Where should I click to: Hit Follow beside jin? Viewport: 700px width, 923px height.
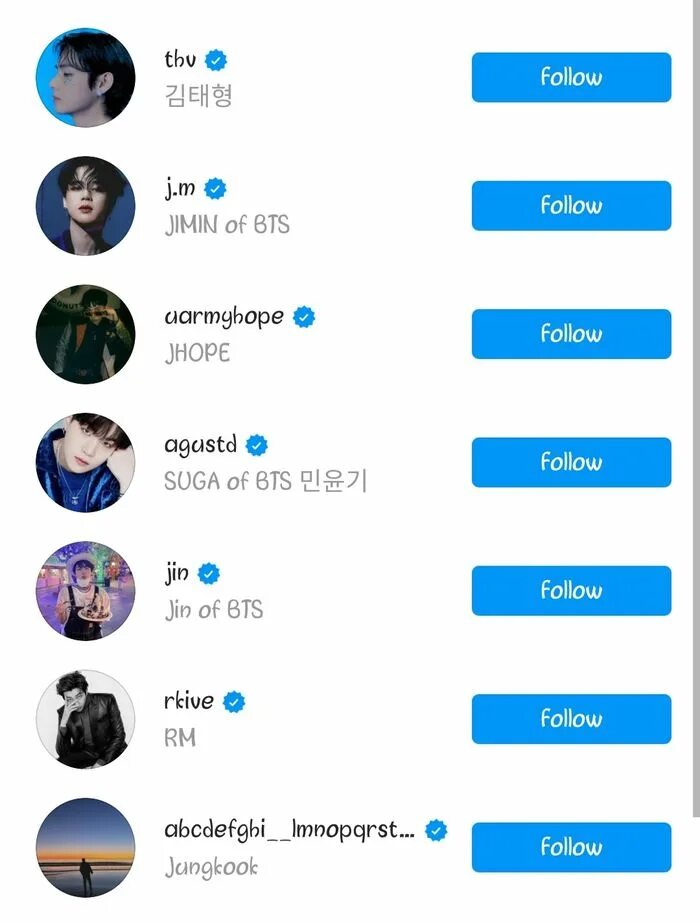pyautogui.click(x=571, y=590)
